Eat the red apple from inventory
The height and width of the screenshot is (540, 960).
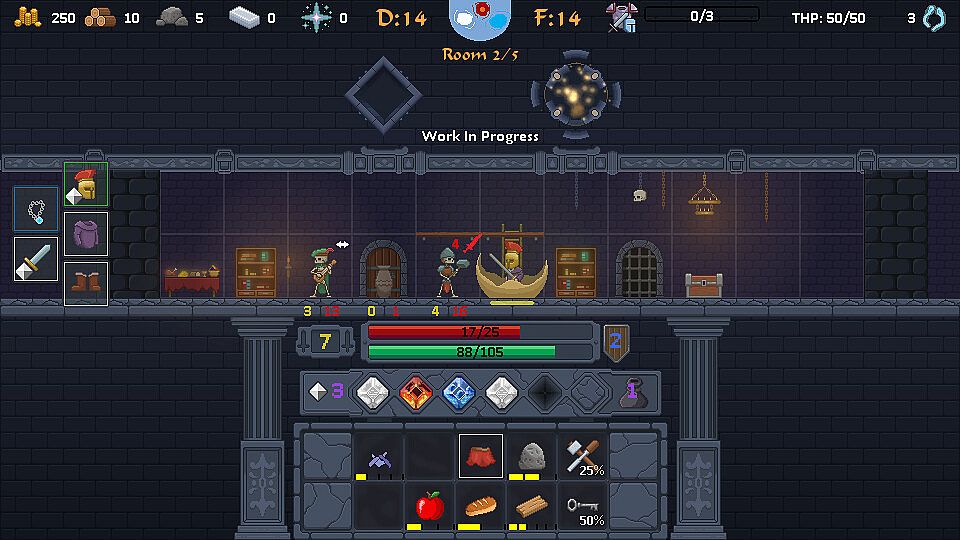[429, 507]
